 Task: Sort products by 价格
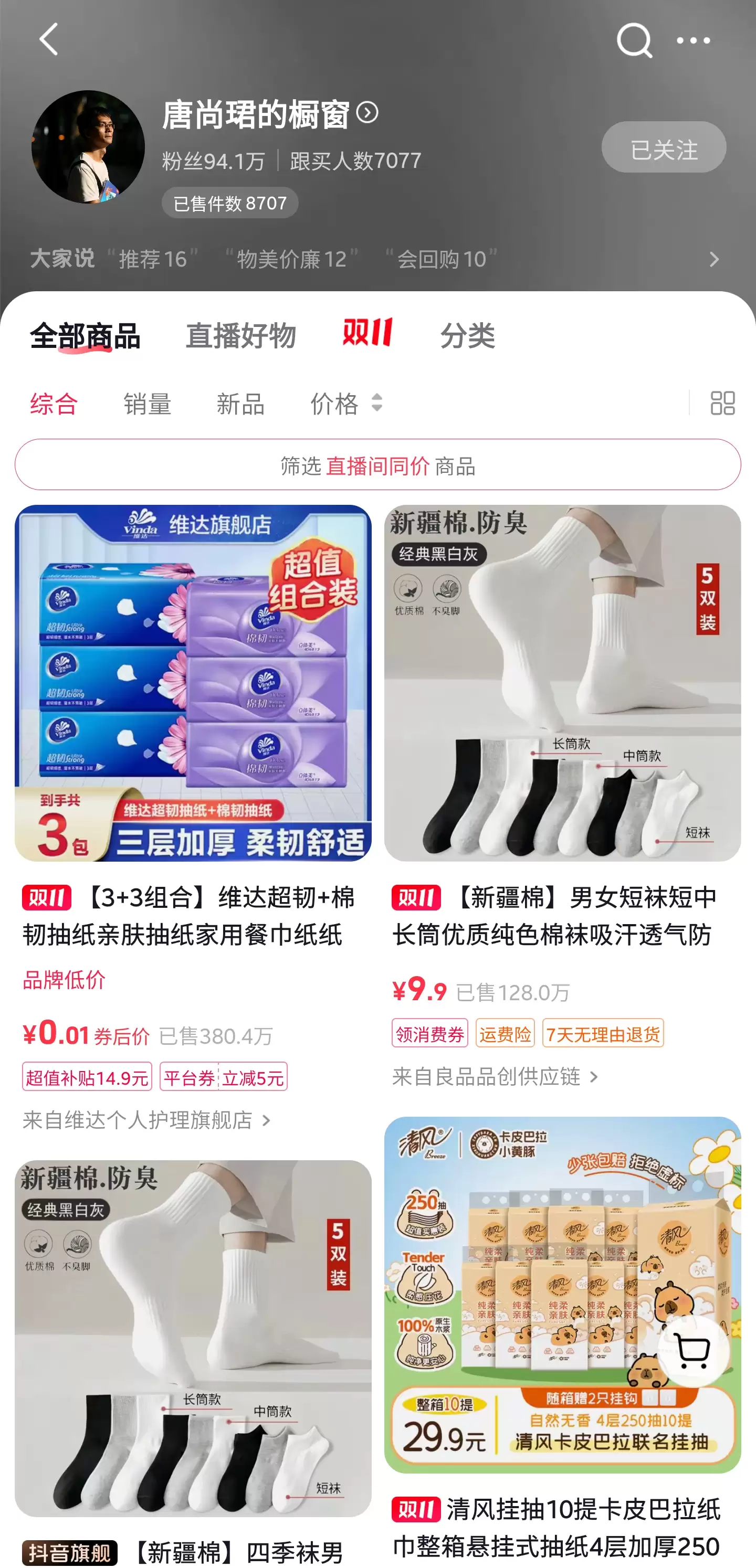[x=346, y=404]
